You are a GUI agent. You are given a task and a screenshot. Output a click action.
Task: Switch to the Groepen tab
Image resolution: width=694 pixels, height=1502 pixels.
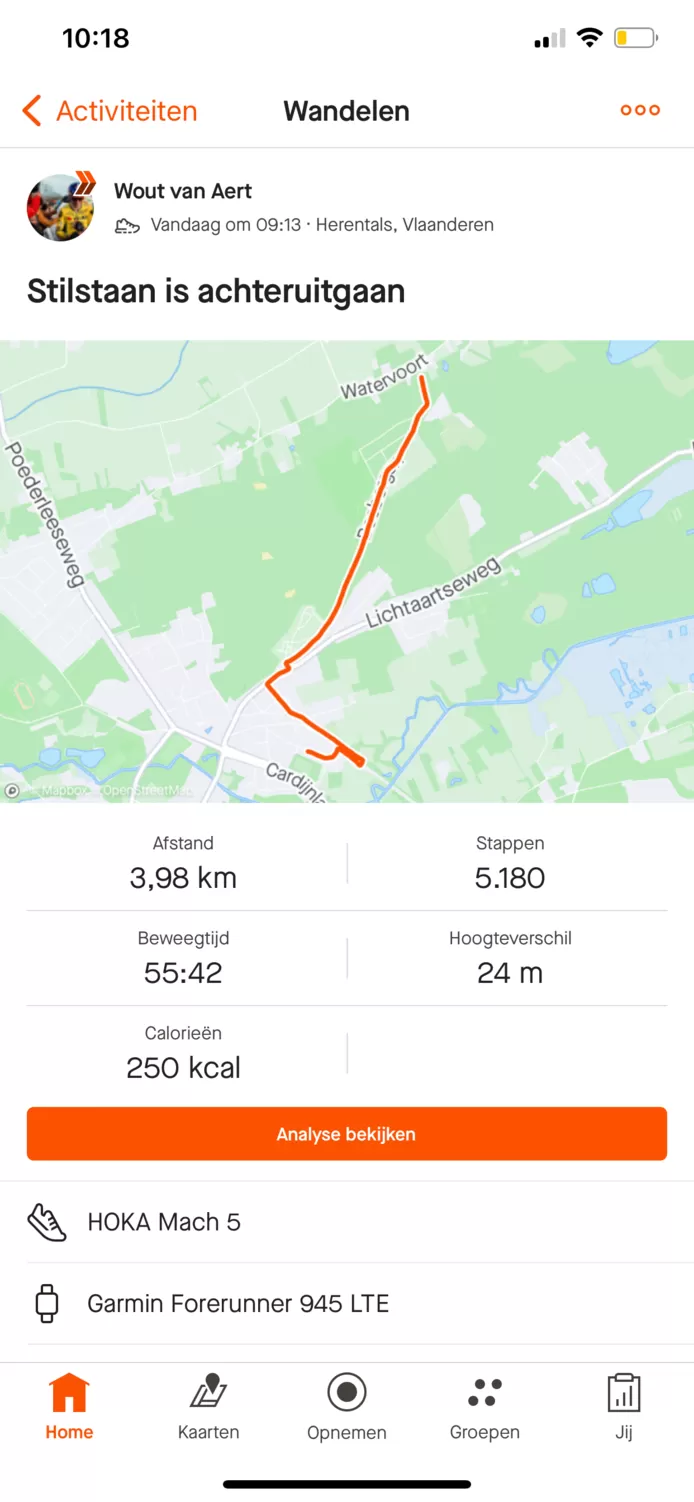click(485, 1407)
